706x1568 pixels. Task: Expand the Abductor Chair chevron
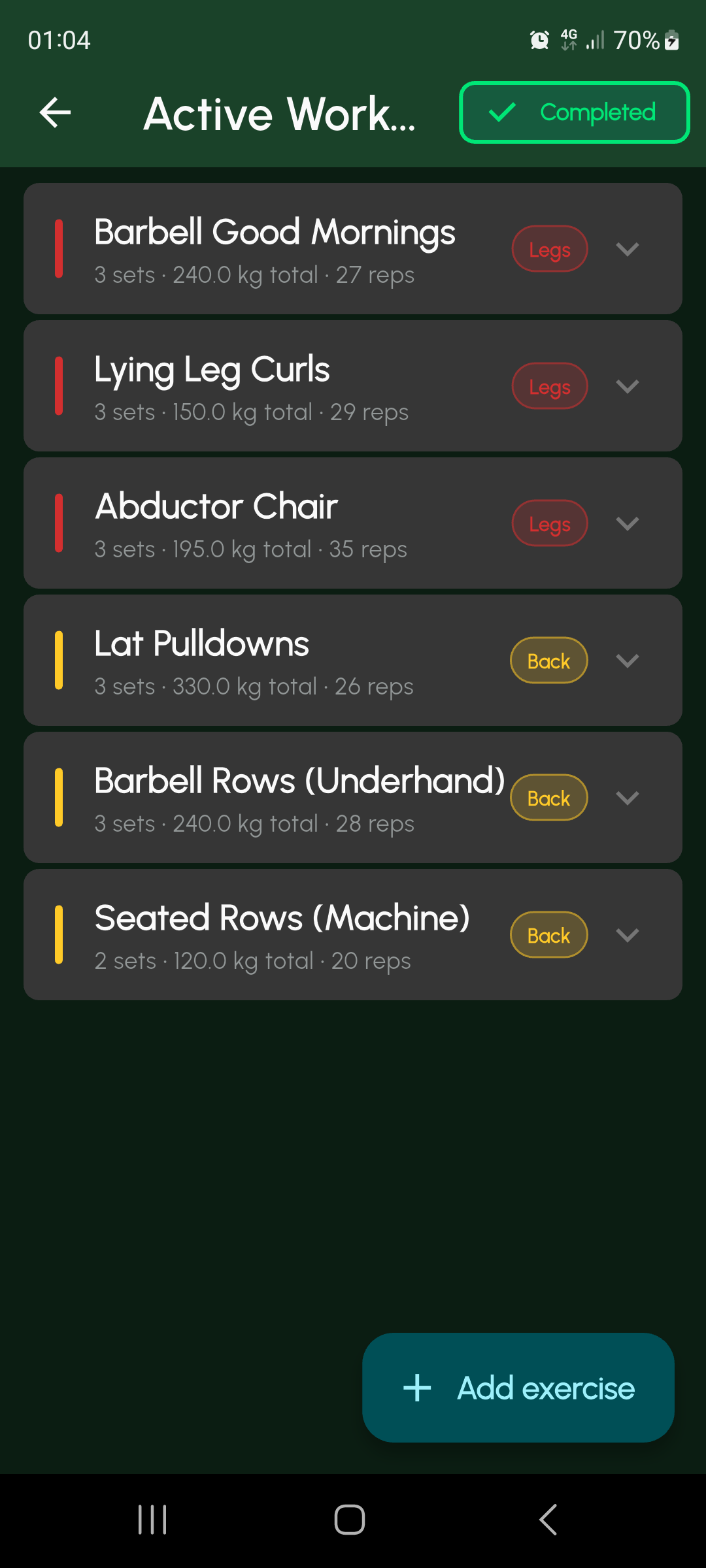(x=627, y=523)
